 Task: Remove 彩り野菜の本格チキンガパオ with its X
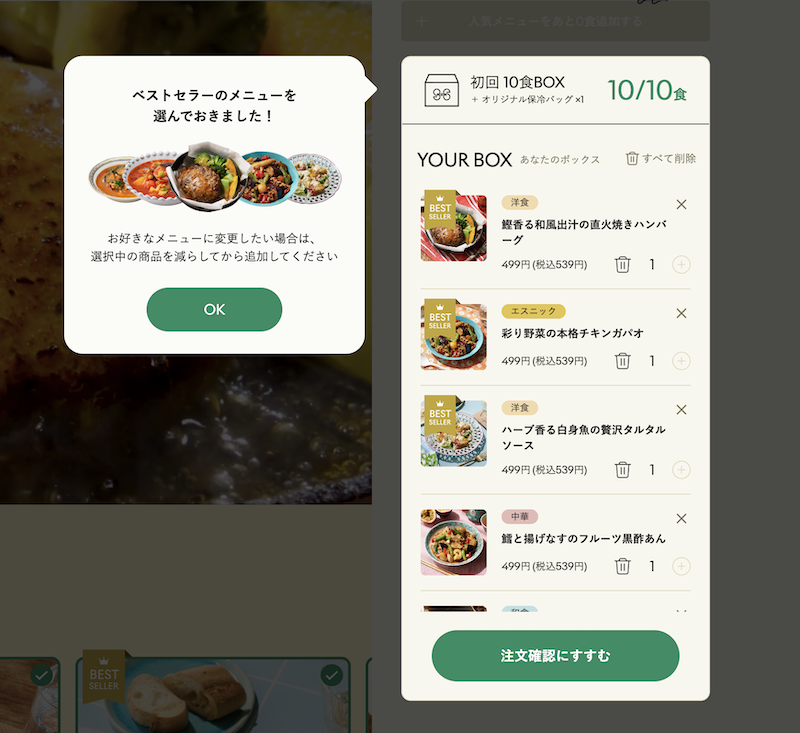pyautogui.click(x=682, y=313)
